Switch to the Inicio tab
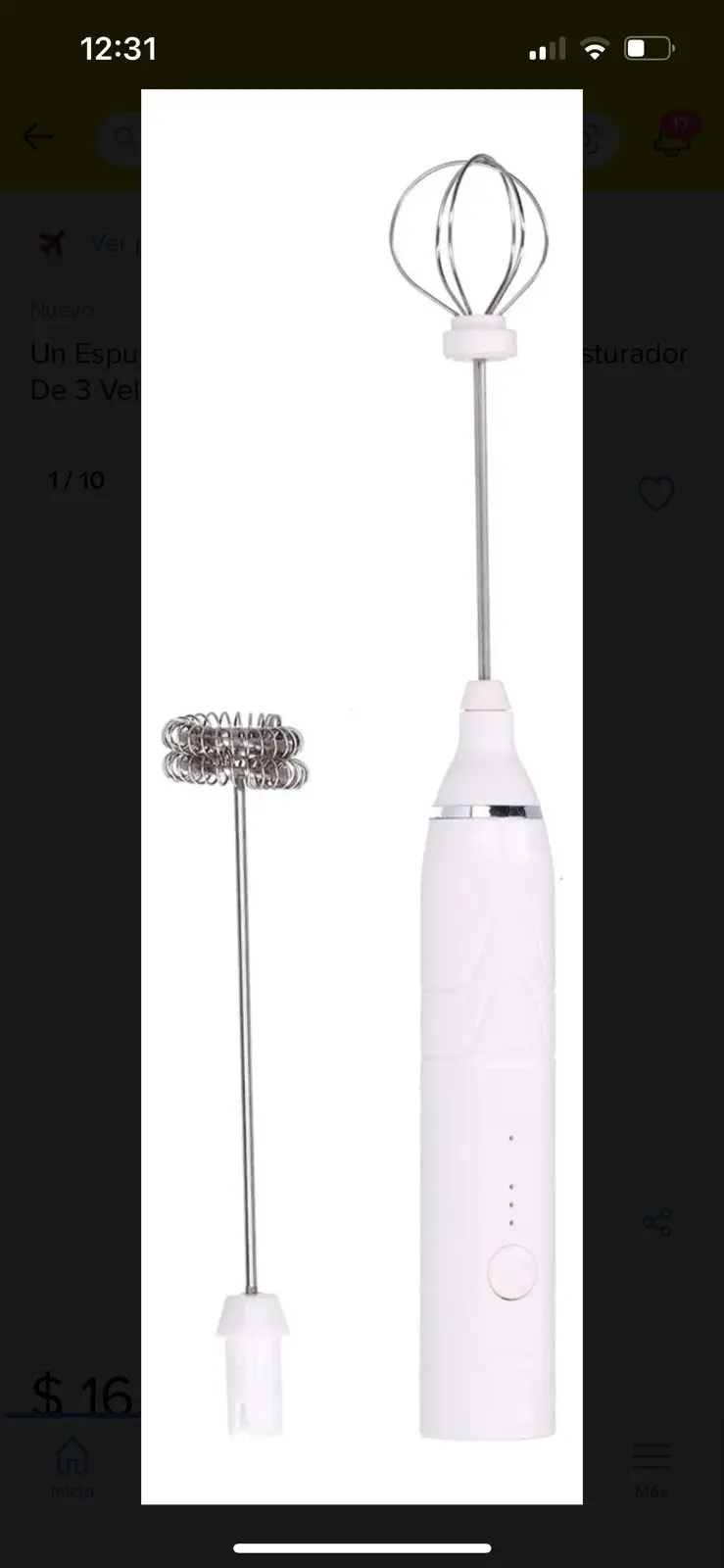724x1568 pixels. point(72,1467)
